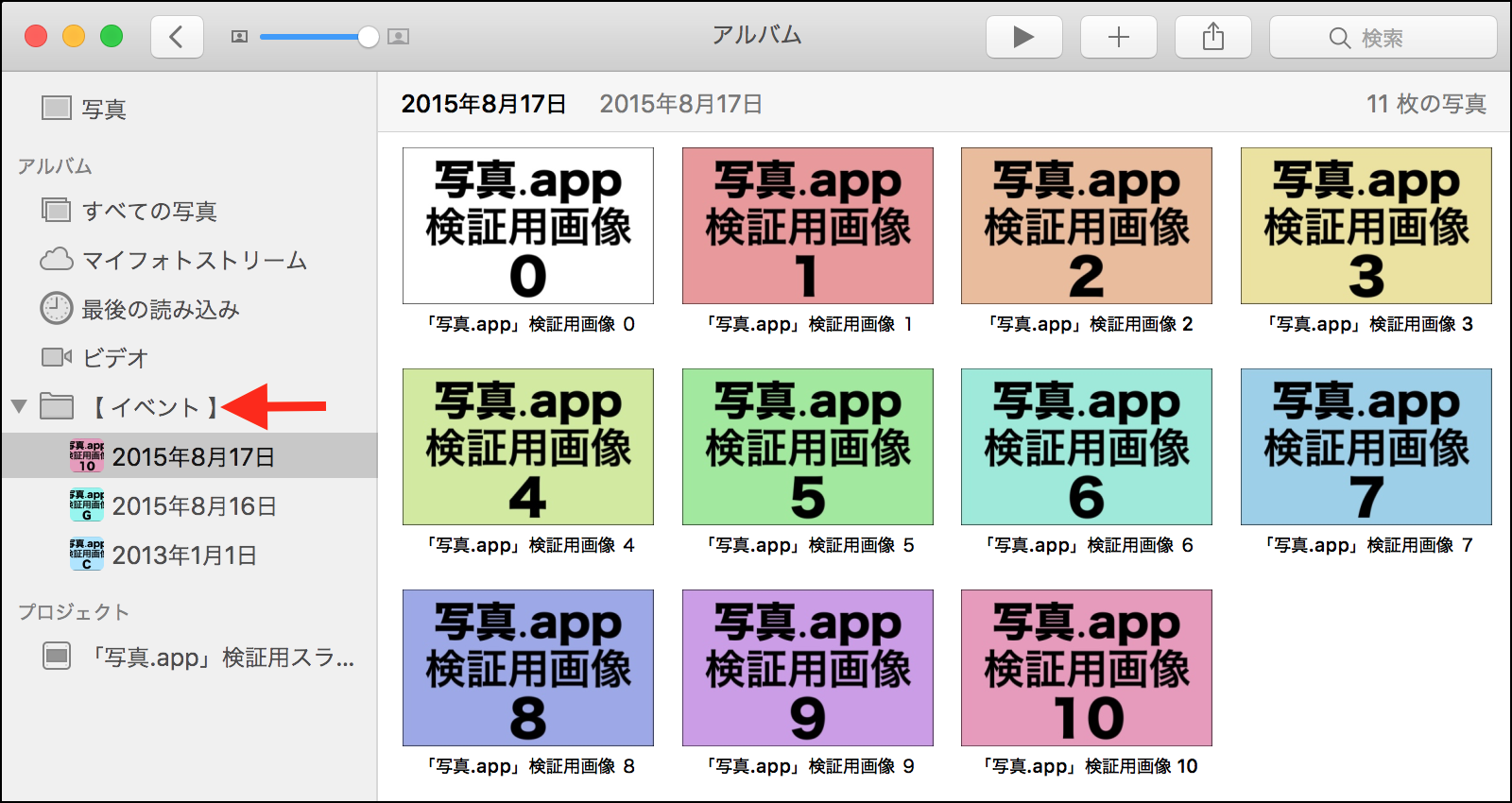Image resolution: width=1512 pixels, height=803 pixels.
Task: Select the 2015年8月16日 album
Action: [x=193, y=506]
